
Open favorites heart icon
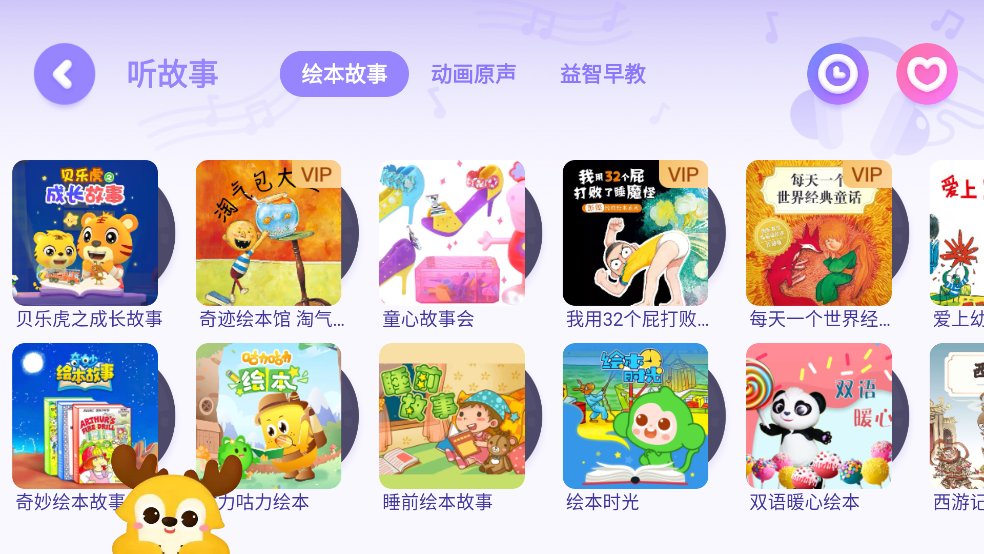coord(926,74)
